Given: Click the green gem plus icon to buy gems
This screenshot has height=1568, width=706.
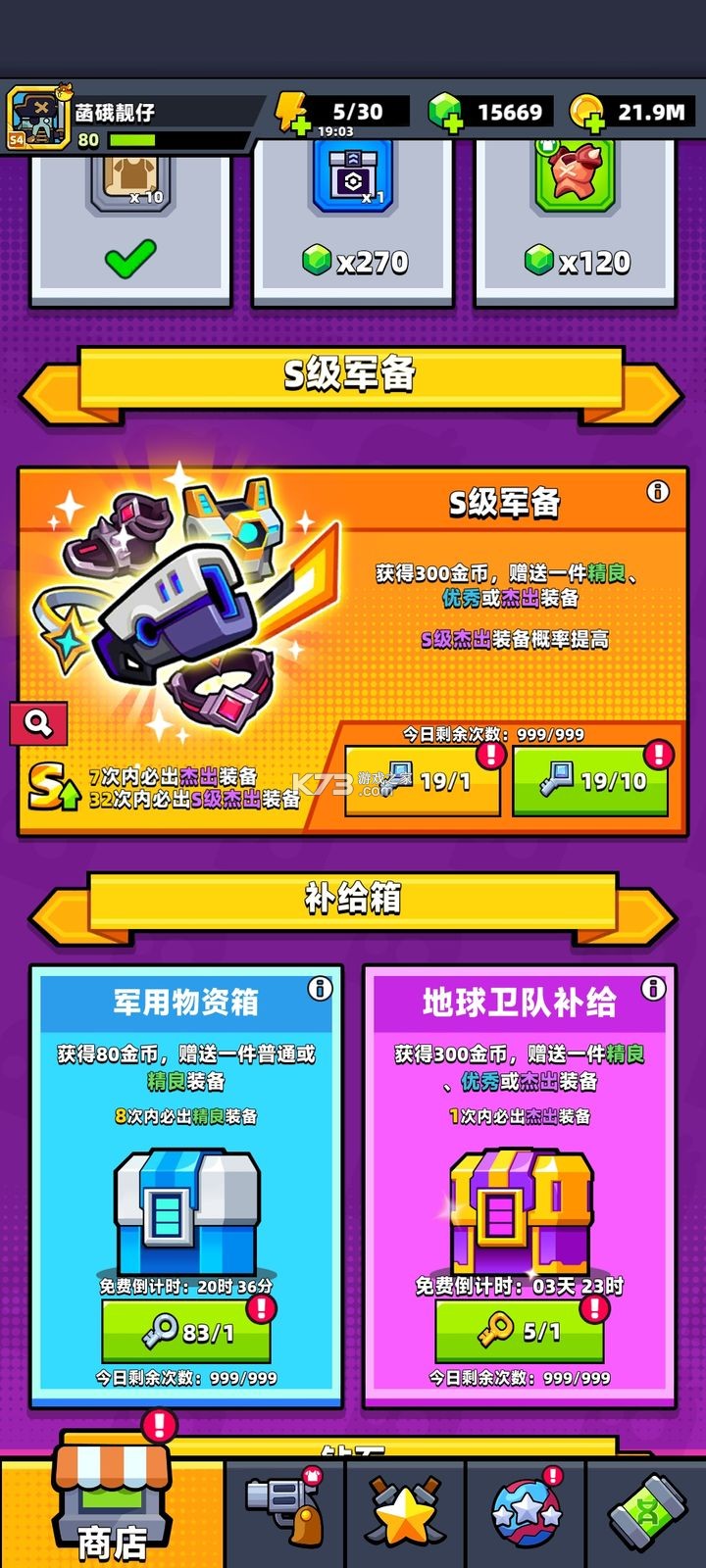Looking at the screenshot, I should (x=453, y=122).
